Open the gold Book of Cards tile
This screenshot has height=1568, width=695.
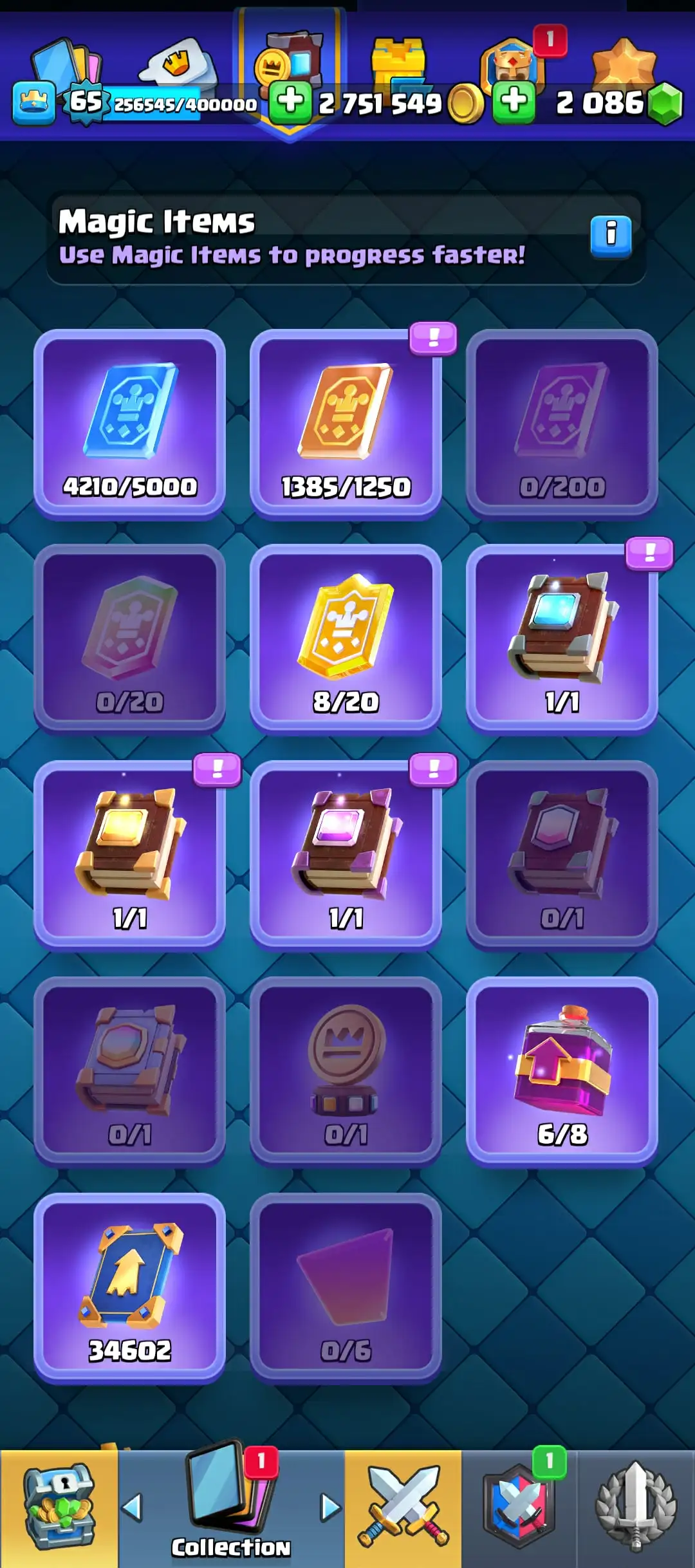coord(129,855)
